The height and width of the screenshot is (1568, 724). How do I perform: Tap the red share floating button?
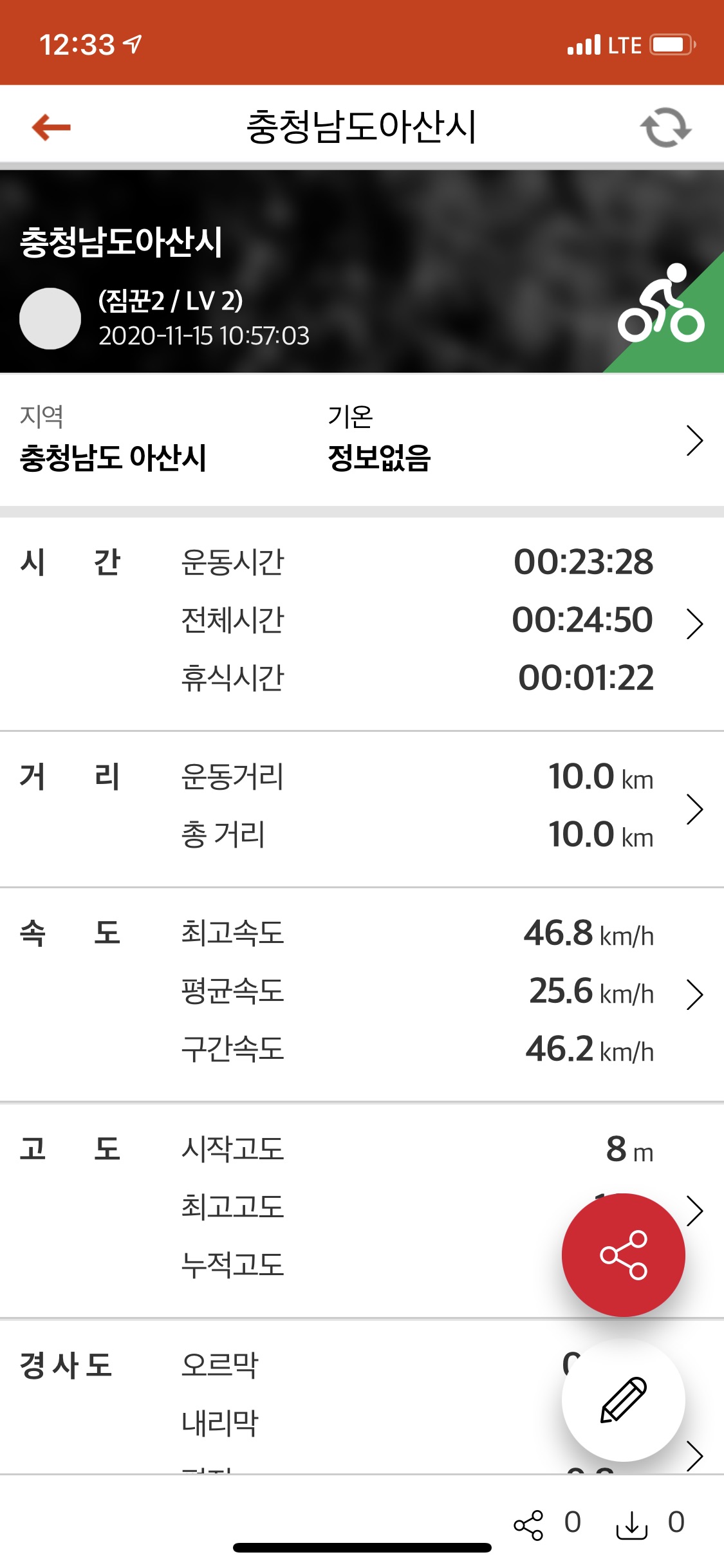tap(623, 1255)
